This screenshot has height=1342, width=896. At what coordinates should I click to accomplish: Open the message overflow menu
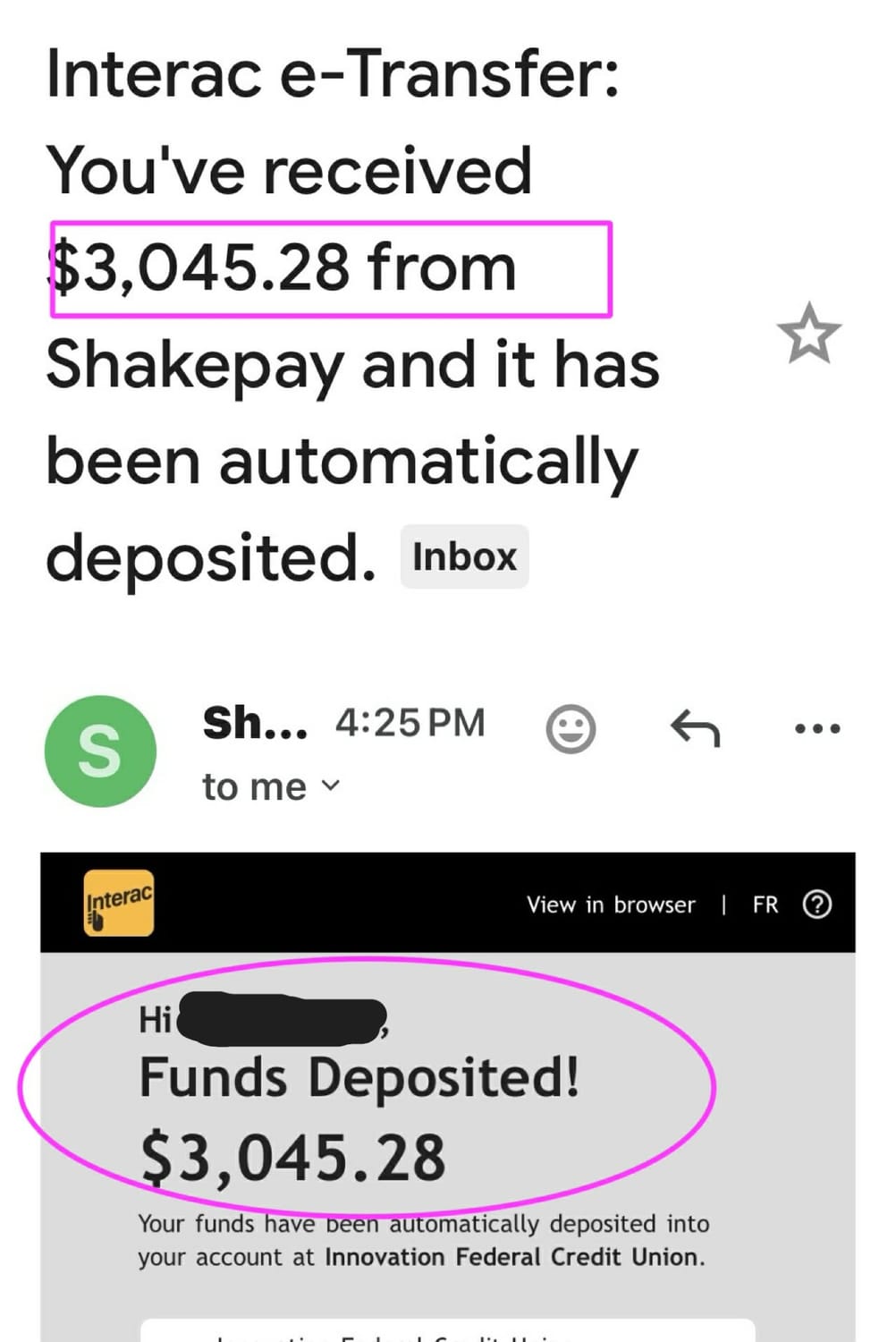817,729
